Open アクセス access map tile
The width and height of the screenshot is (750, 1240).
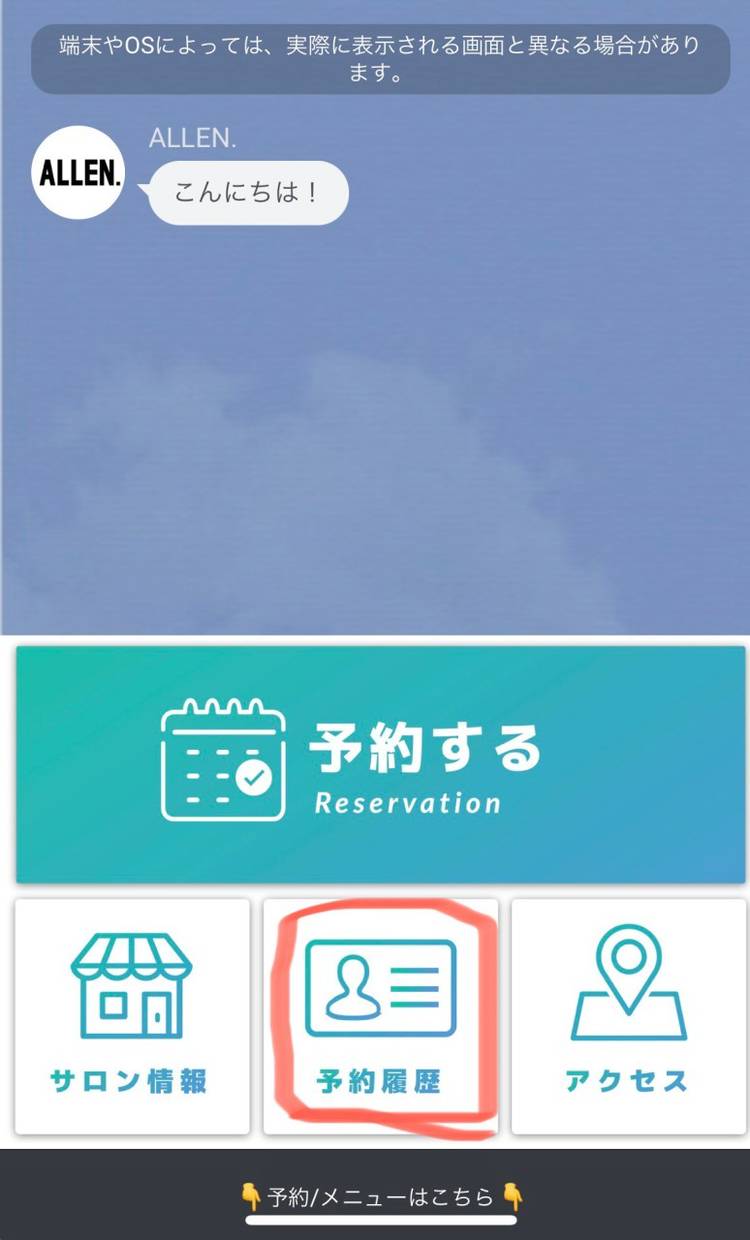pyautogui.click(x=627, y=1016)
